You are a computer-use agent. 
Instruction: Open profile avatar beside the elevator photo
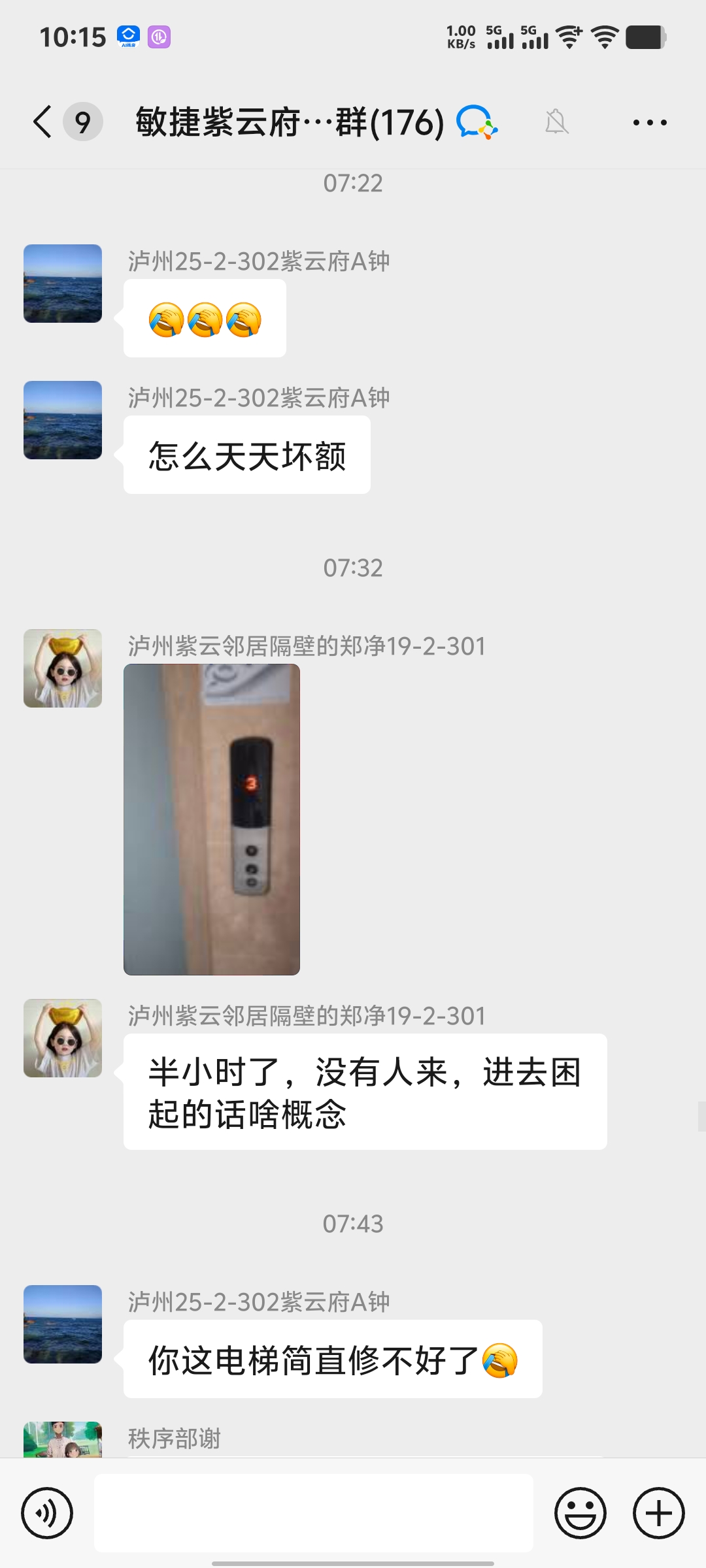coord(63,668)
